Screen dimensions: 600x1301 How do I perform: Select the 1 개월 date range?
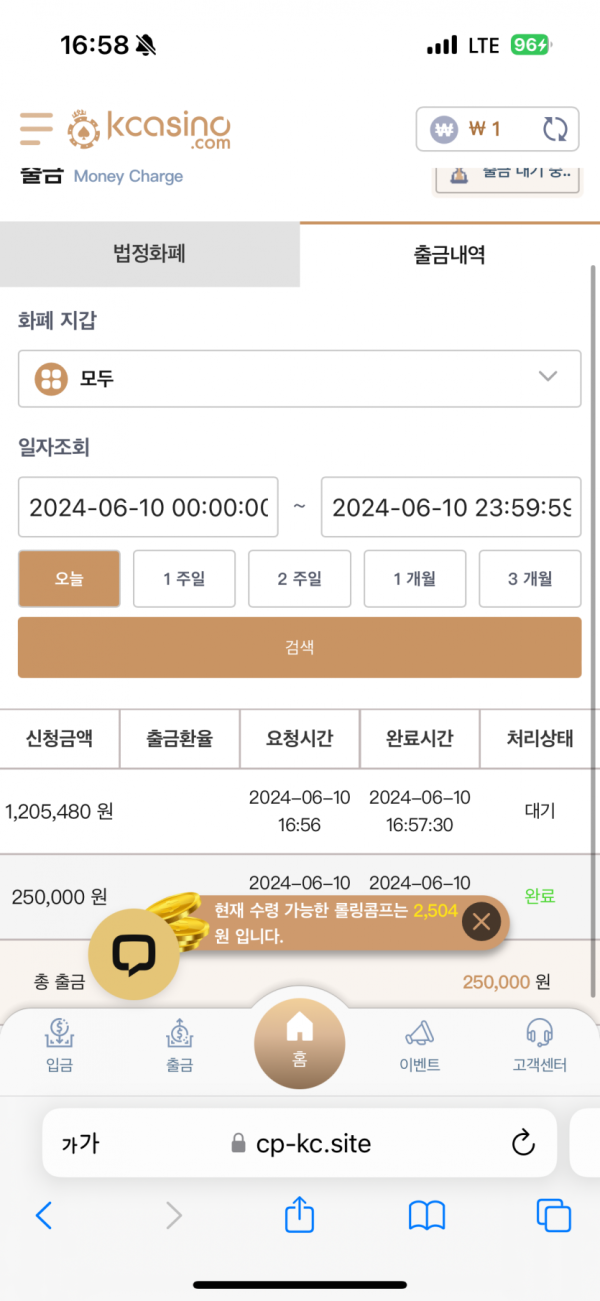pos(414,578)
